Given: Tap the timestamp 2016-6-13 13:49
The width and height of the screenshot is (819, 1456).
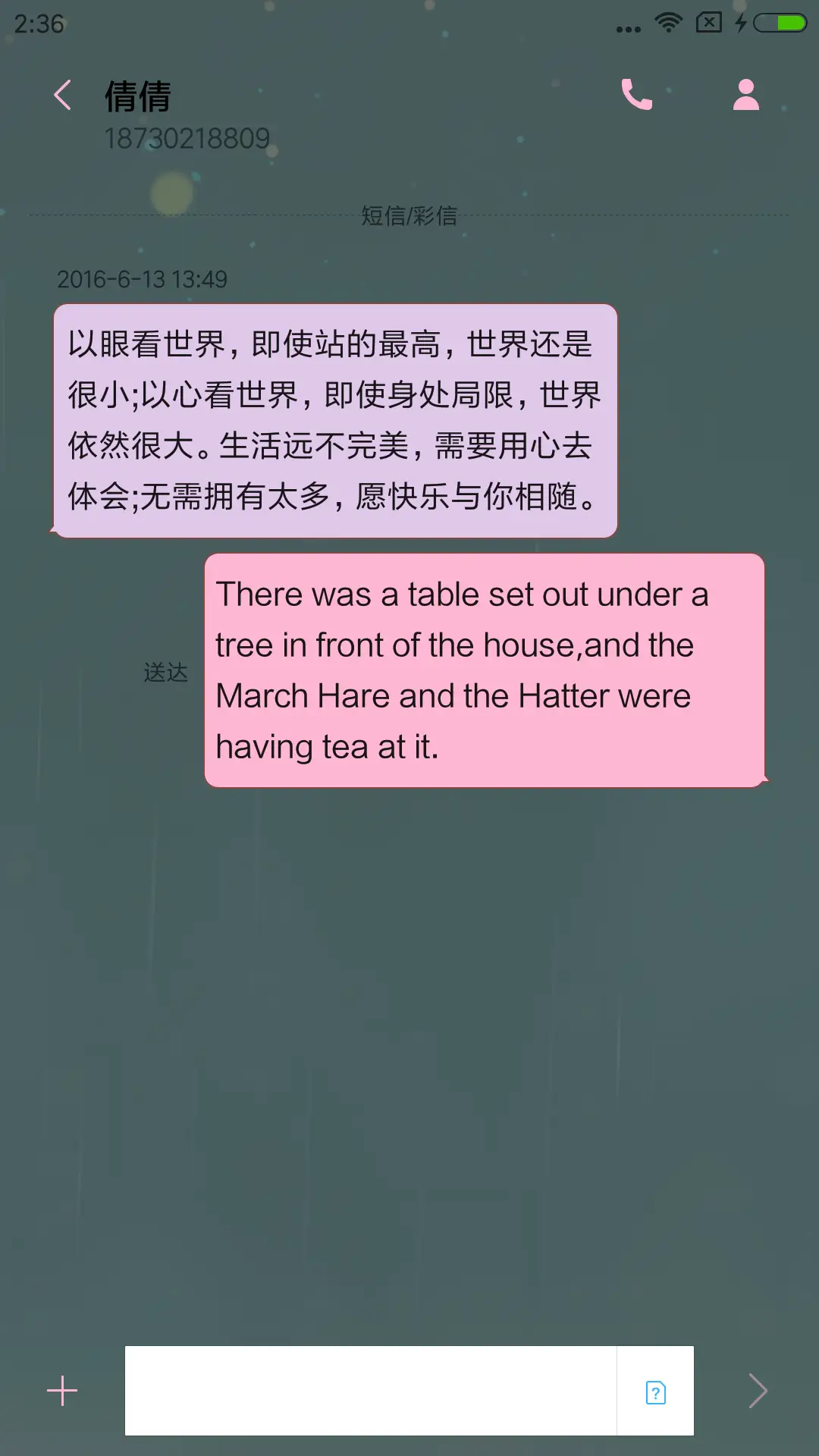Looking at the screenshot, I should 143,279.
